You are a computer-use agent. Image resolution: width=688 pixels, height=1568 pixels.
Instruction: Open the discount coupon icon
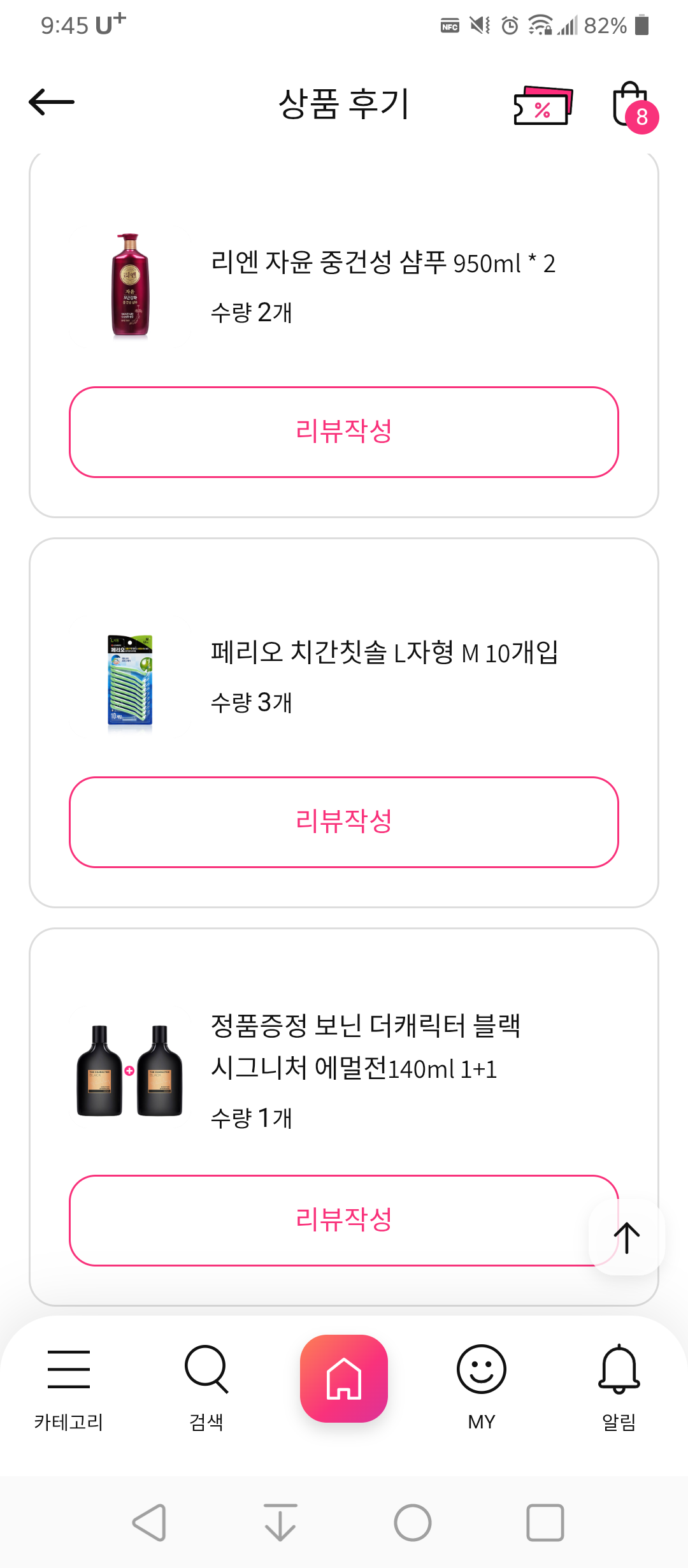(x=543, y=106)
